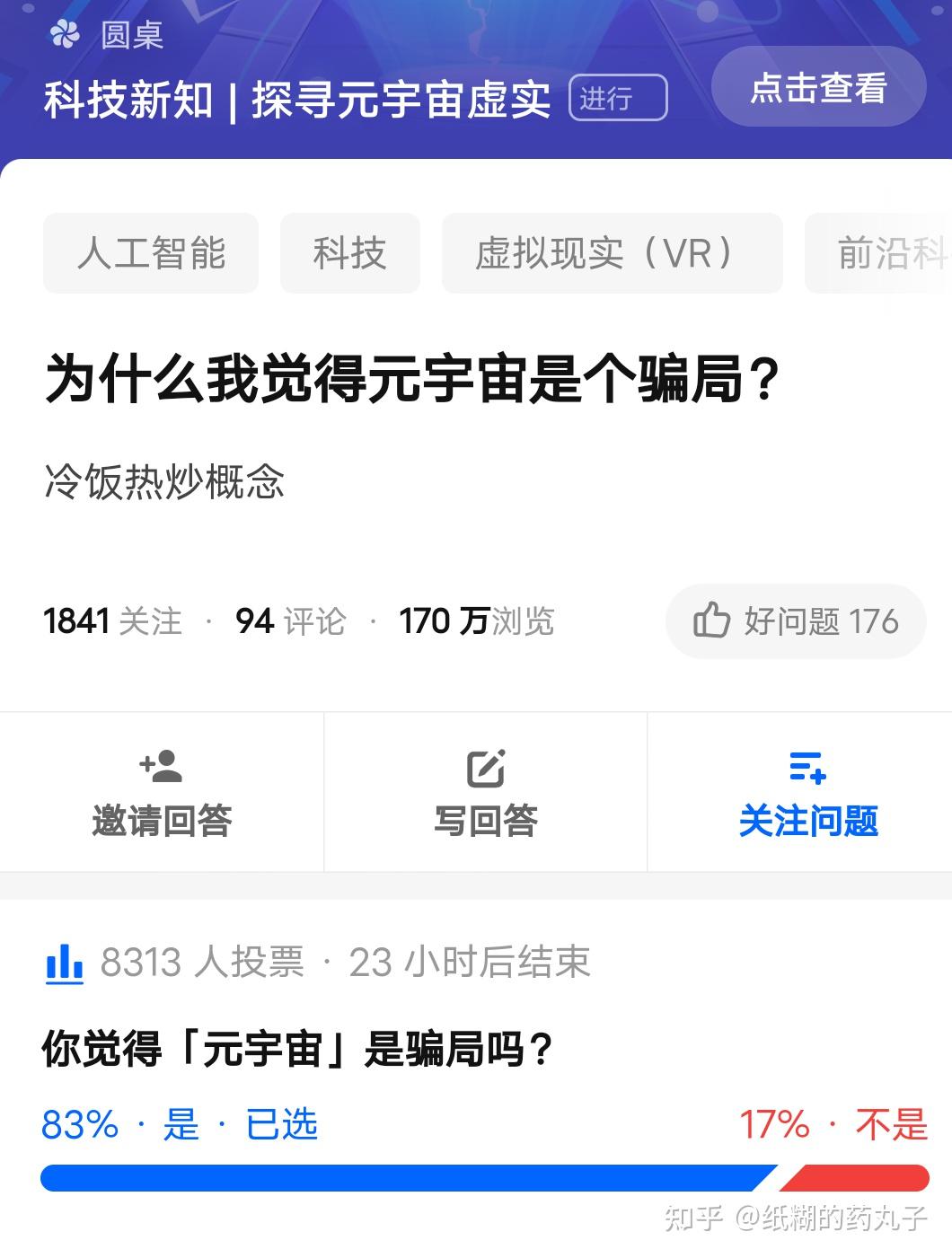The height and width of the screenshot is (1258, 952).
Task: Open the 虚拟现实（VR）topic chip
Action: coord(611,253)
